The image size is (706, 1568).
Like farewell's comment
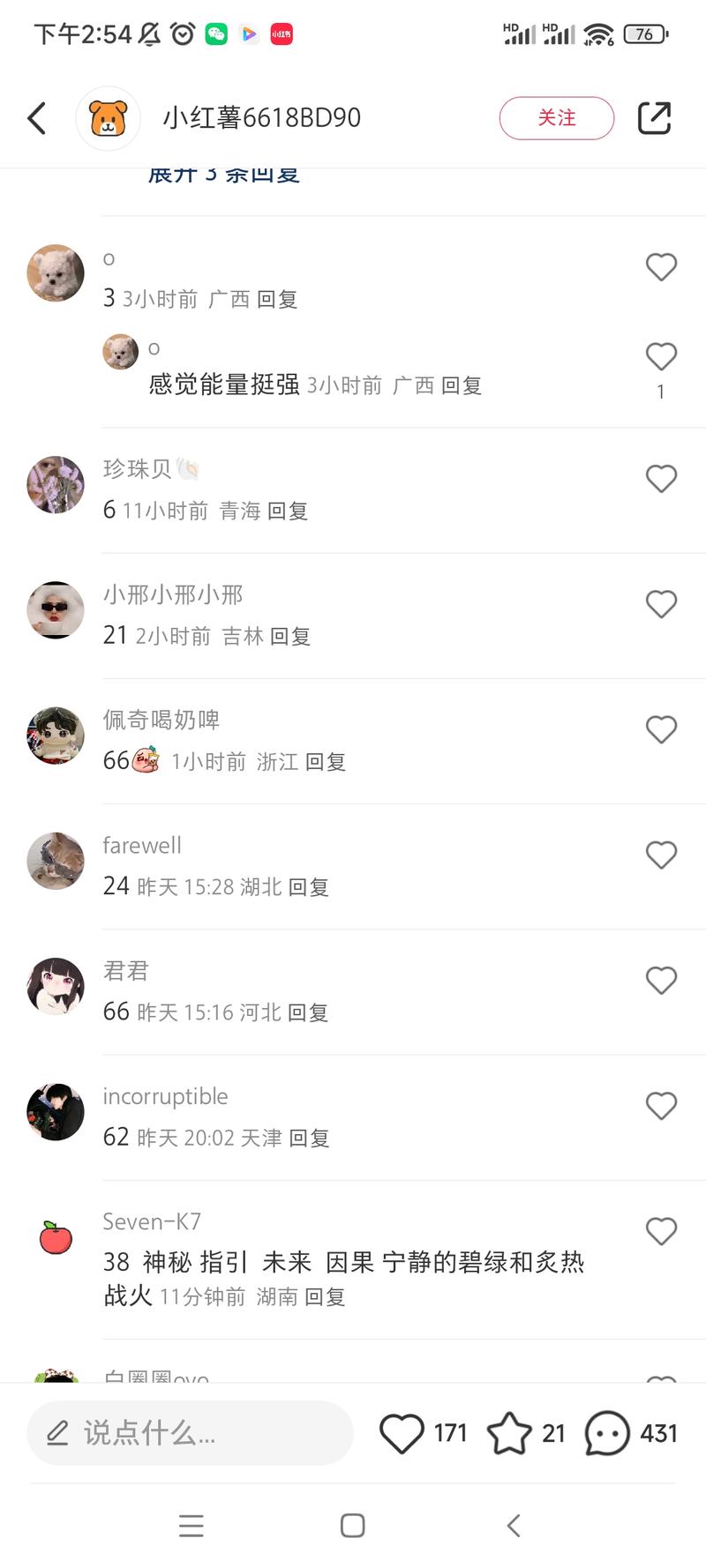pyautogui.click(x=661, y=855)
